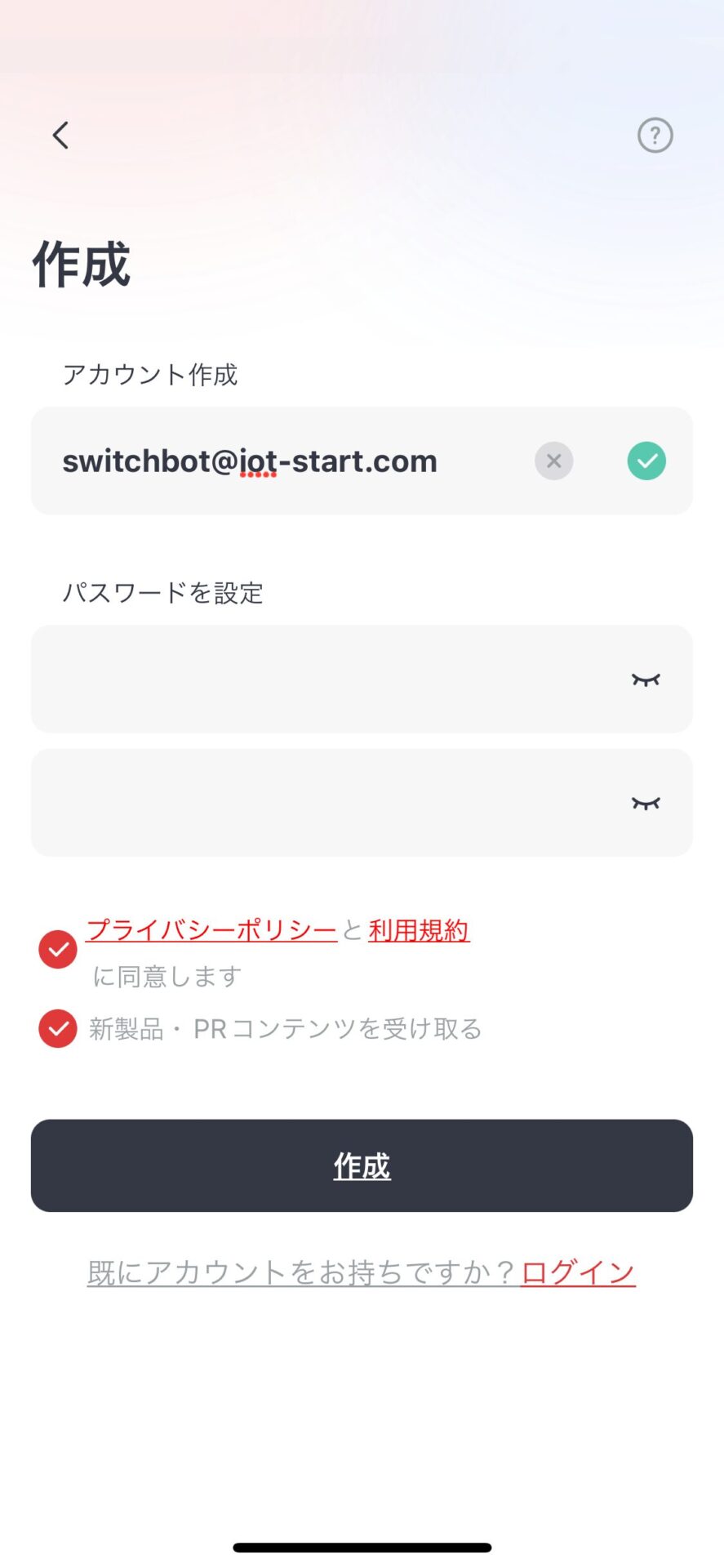Screen dimensions: 724x1568
Task: Open the help question mark icon
Action: point(655,136)
